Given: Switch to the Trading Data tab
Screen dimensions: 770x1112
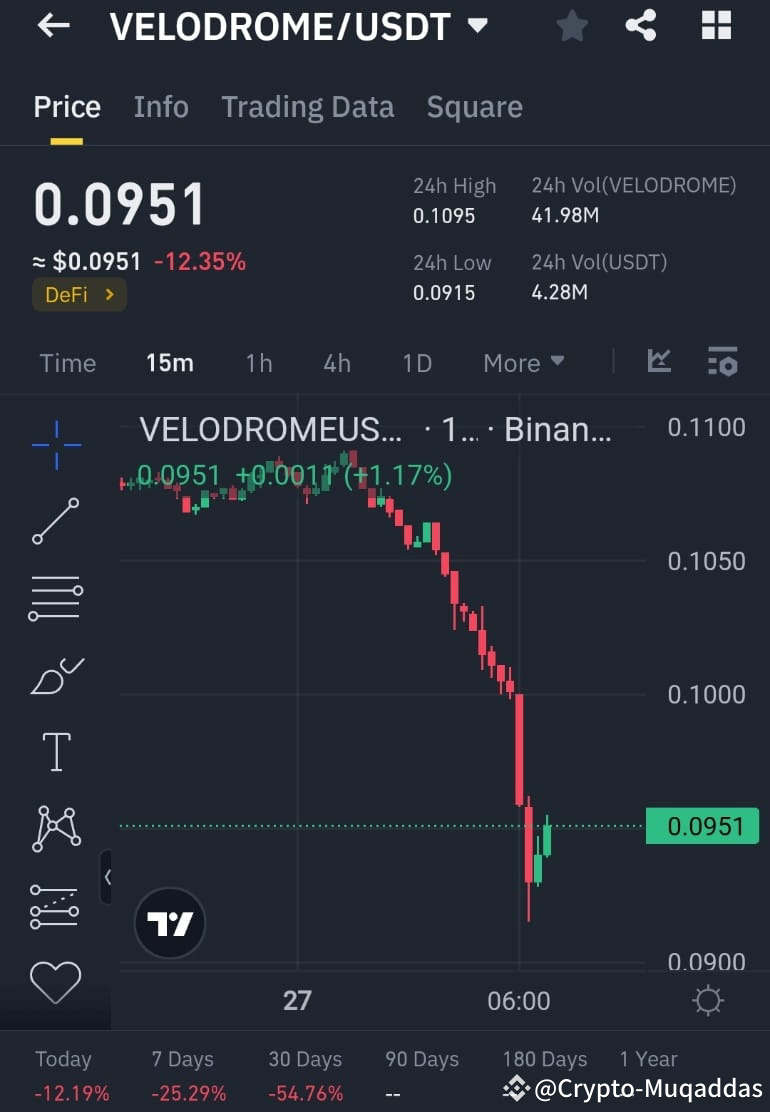Looking at the screenshot, I should [307, 107].
